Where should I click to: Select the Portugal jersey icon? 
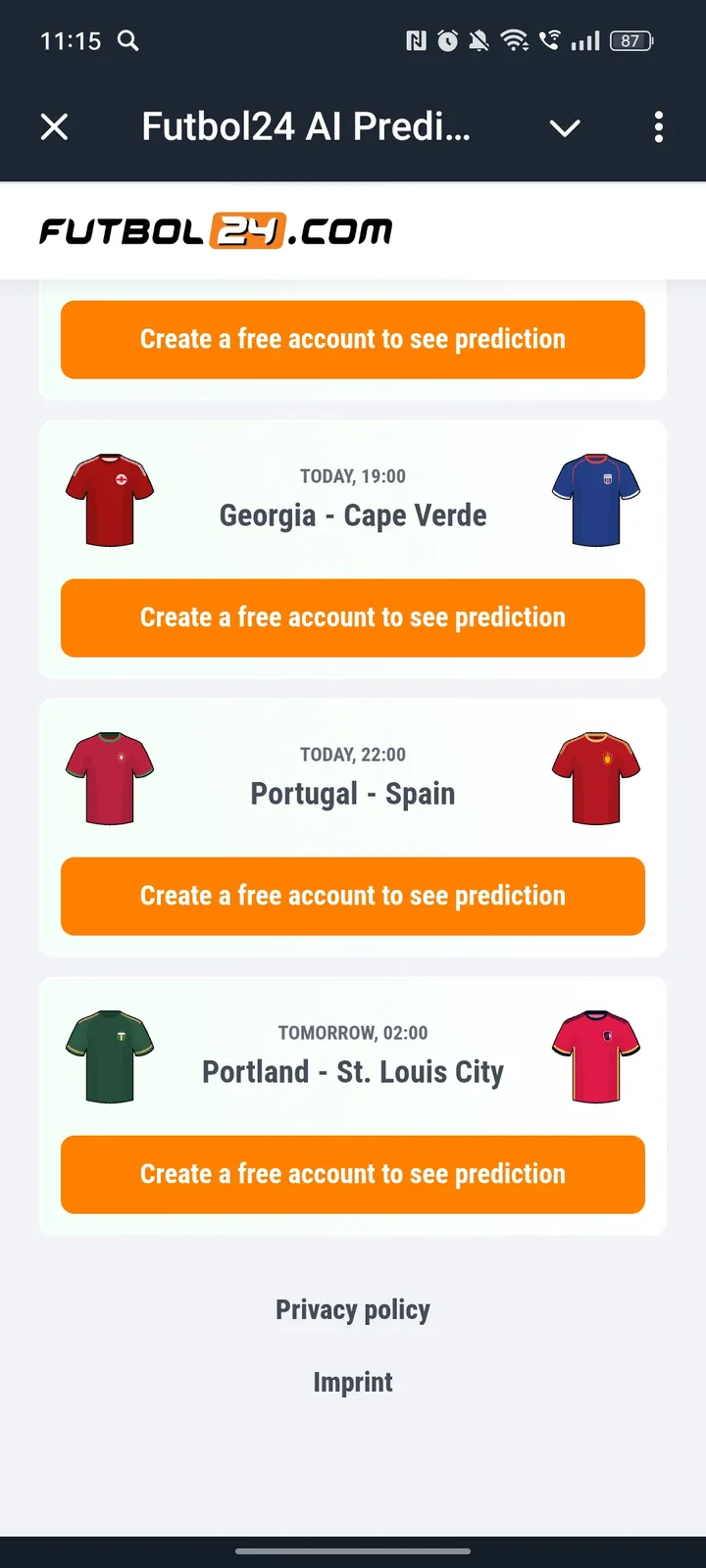tap(109, 778)
